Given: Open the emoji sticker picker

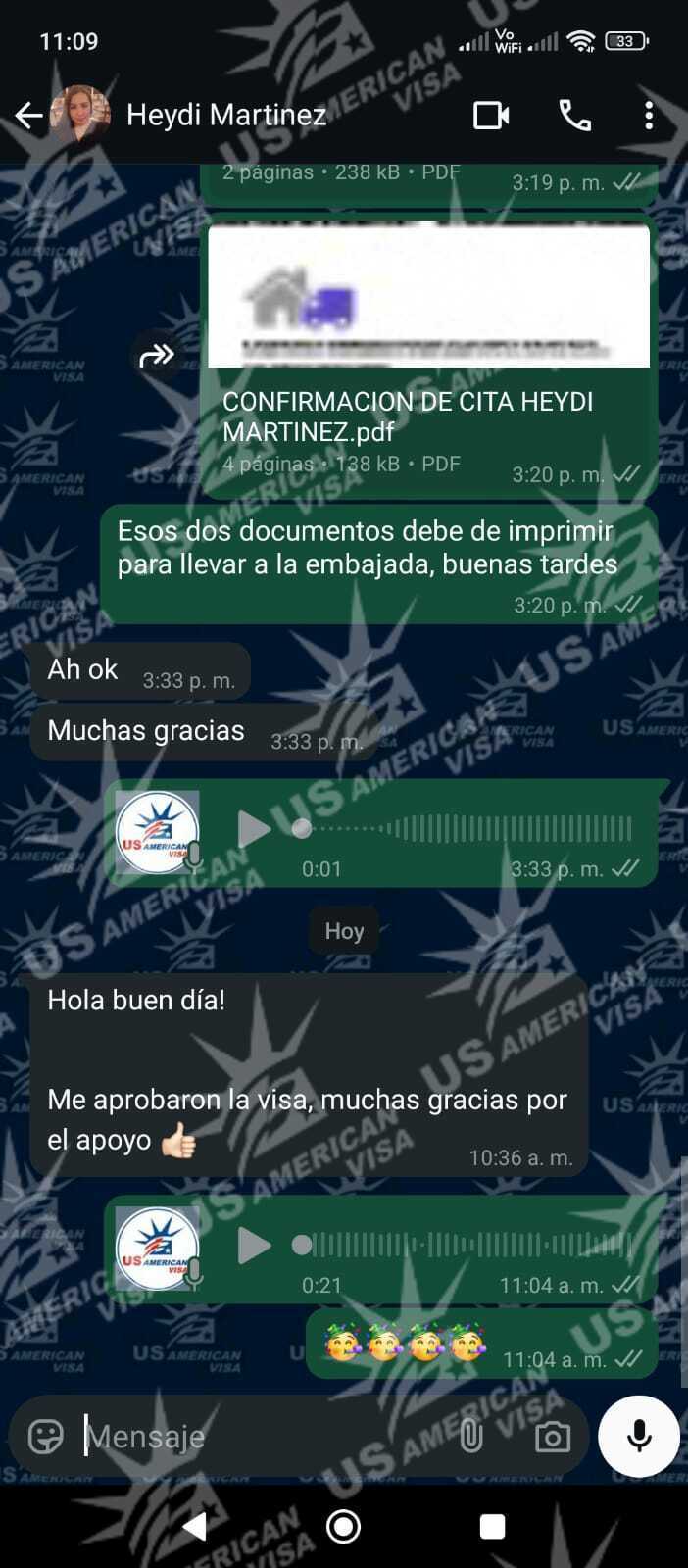Looking at the screenshot, I should tap(45, 1437).
